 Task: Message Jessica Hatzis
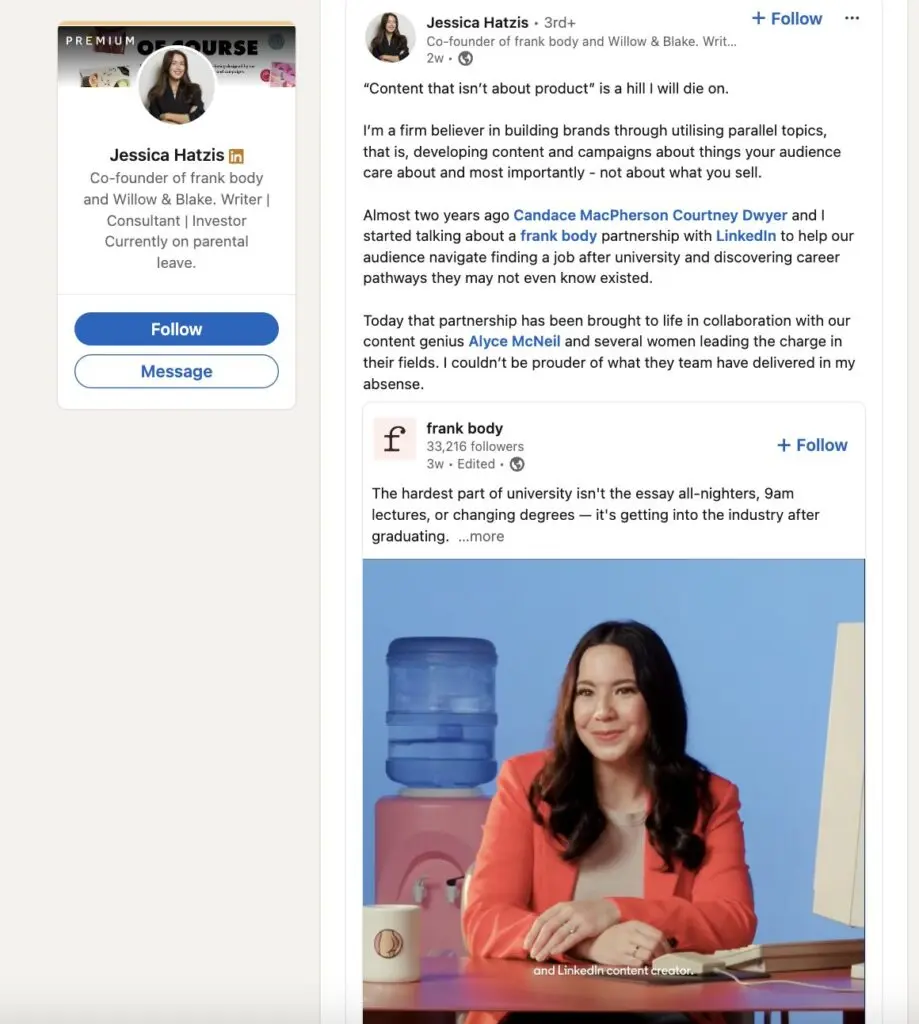coord(176,371)
